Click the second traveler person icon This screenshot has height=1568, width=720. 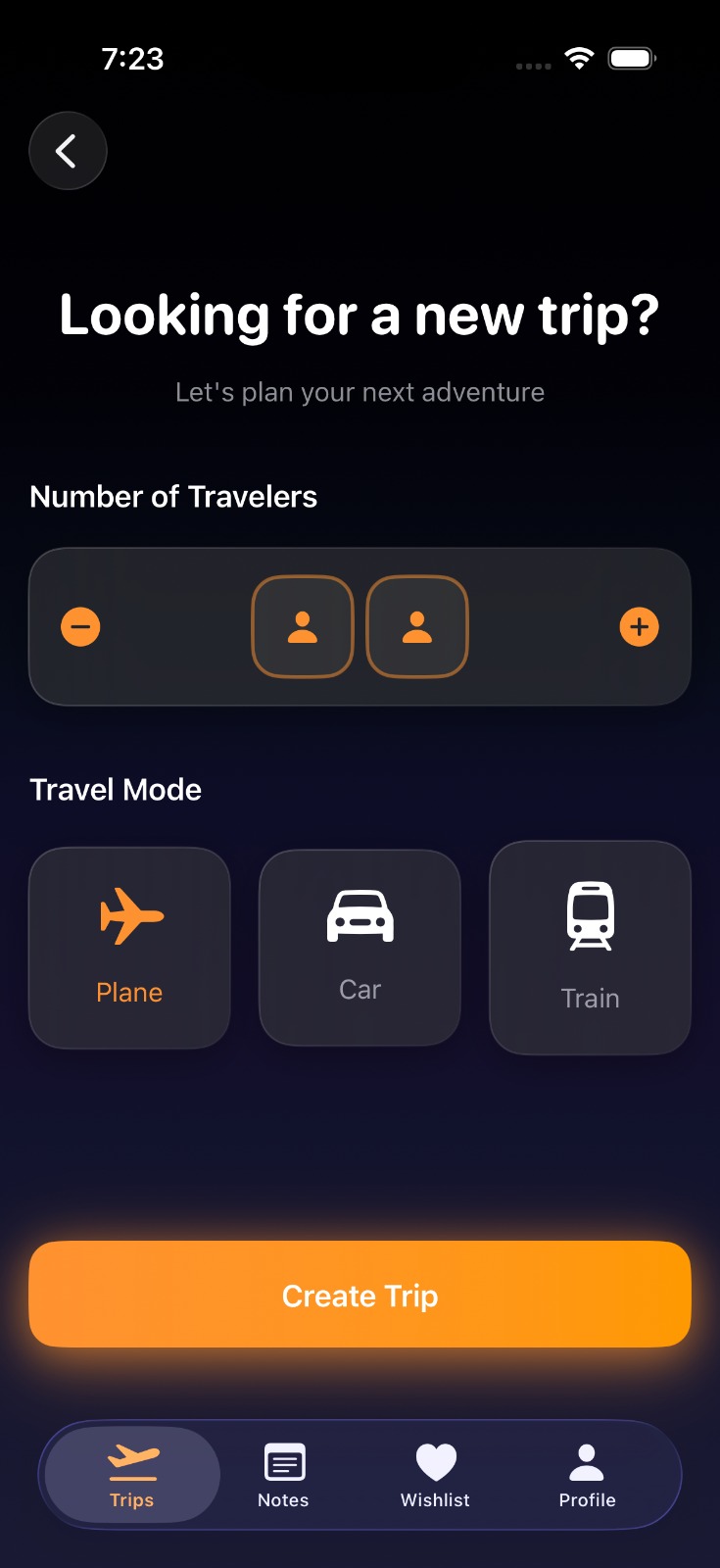point(416,626)
